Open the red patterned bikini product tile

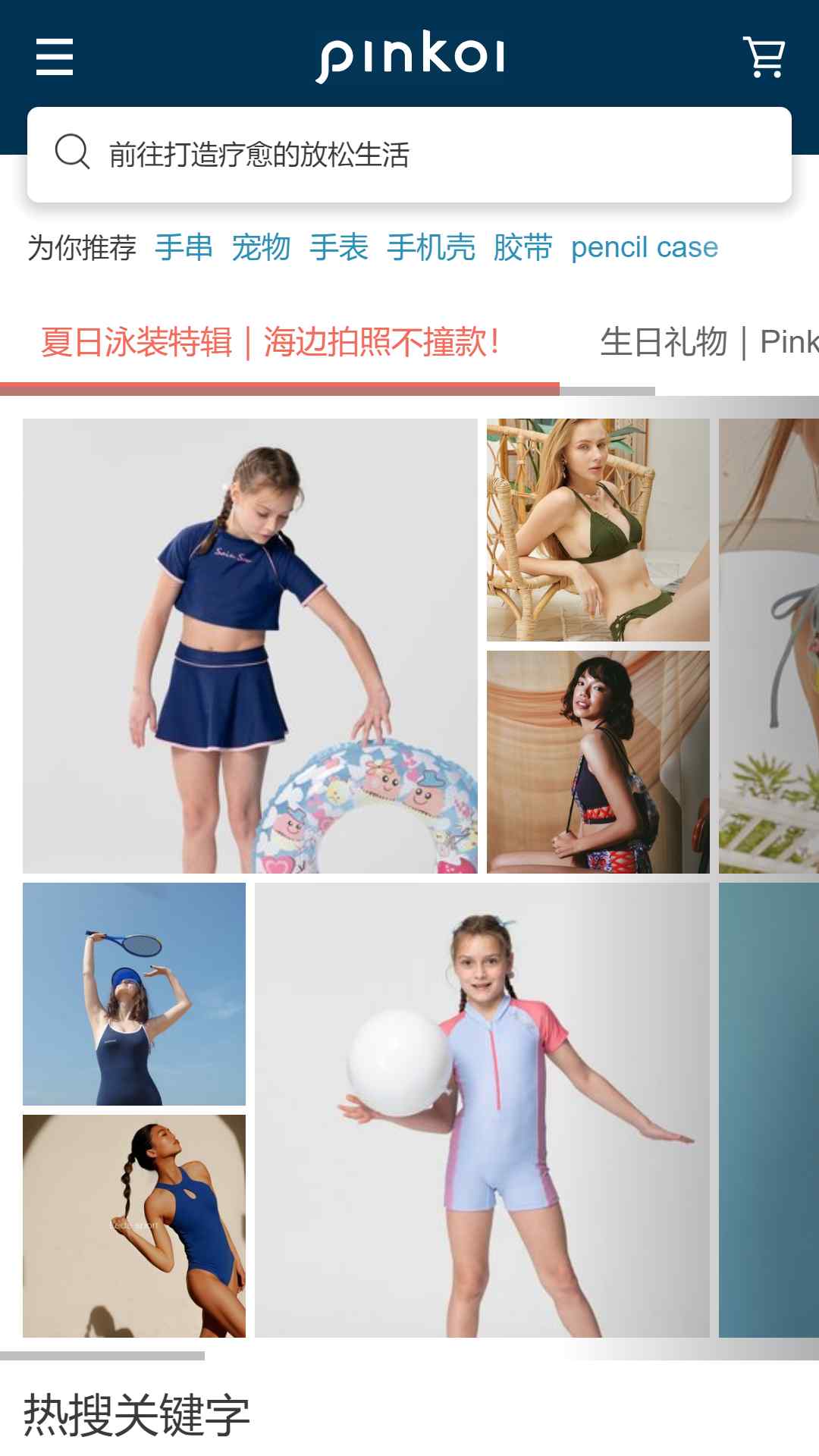click(598, 762)
